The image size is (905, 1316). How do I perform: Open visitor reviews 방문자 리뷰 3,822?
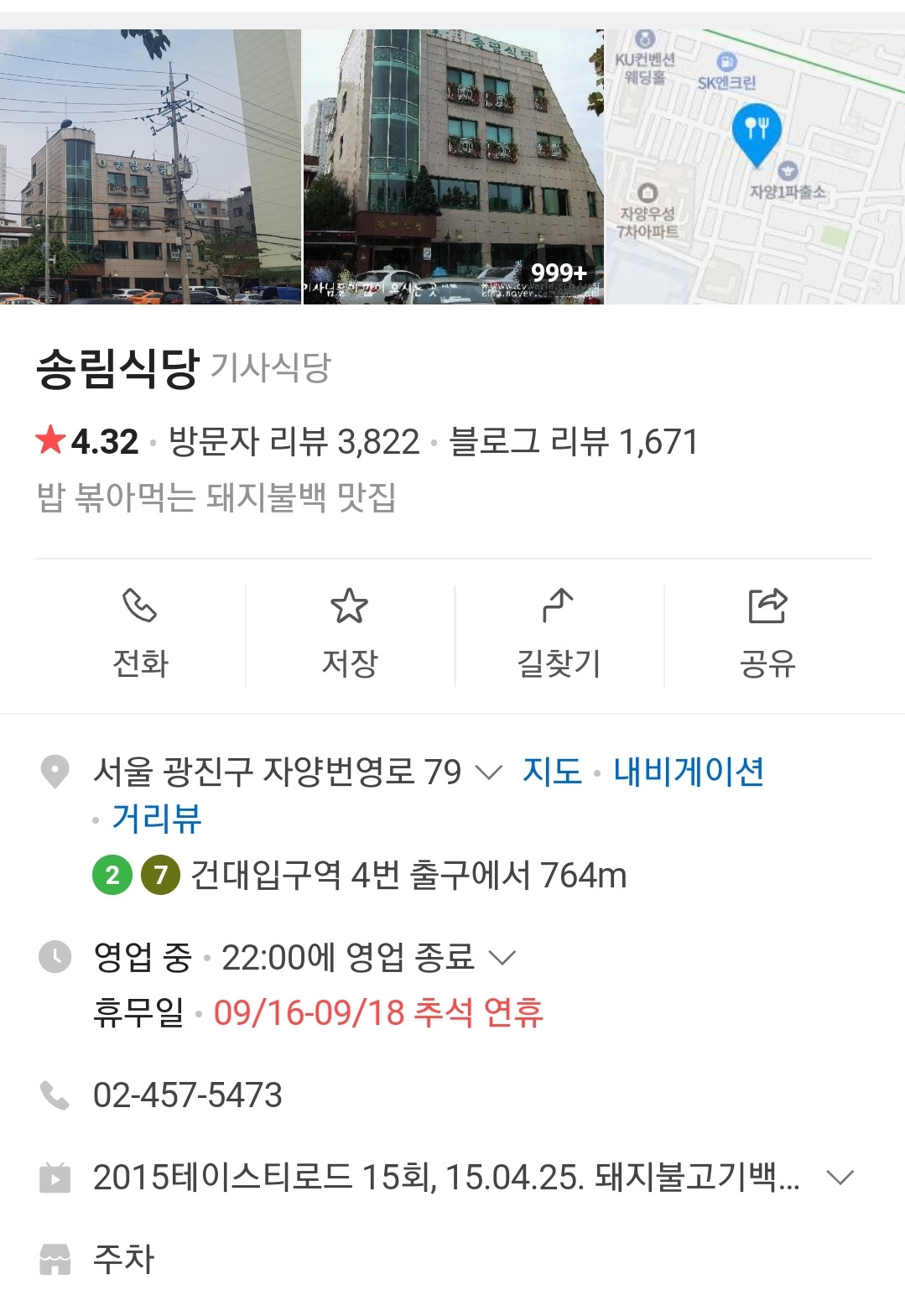294,442
